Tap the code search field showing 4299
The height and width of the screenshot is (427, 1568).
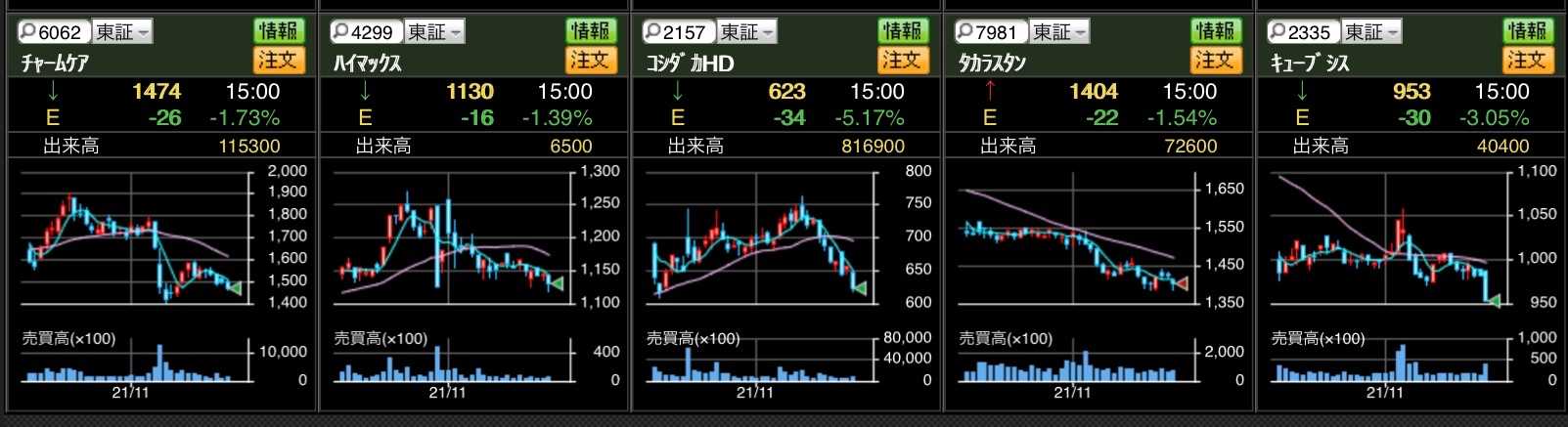pyautogui.click(x=367, y=32)
